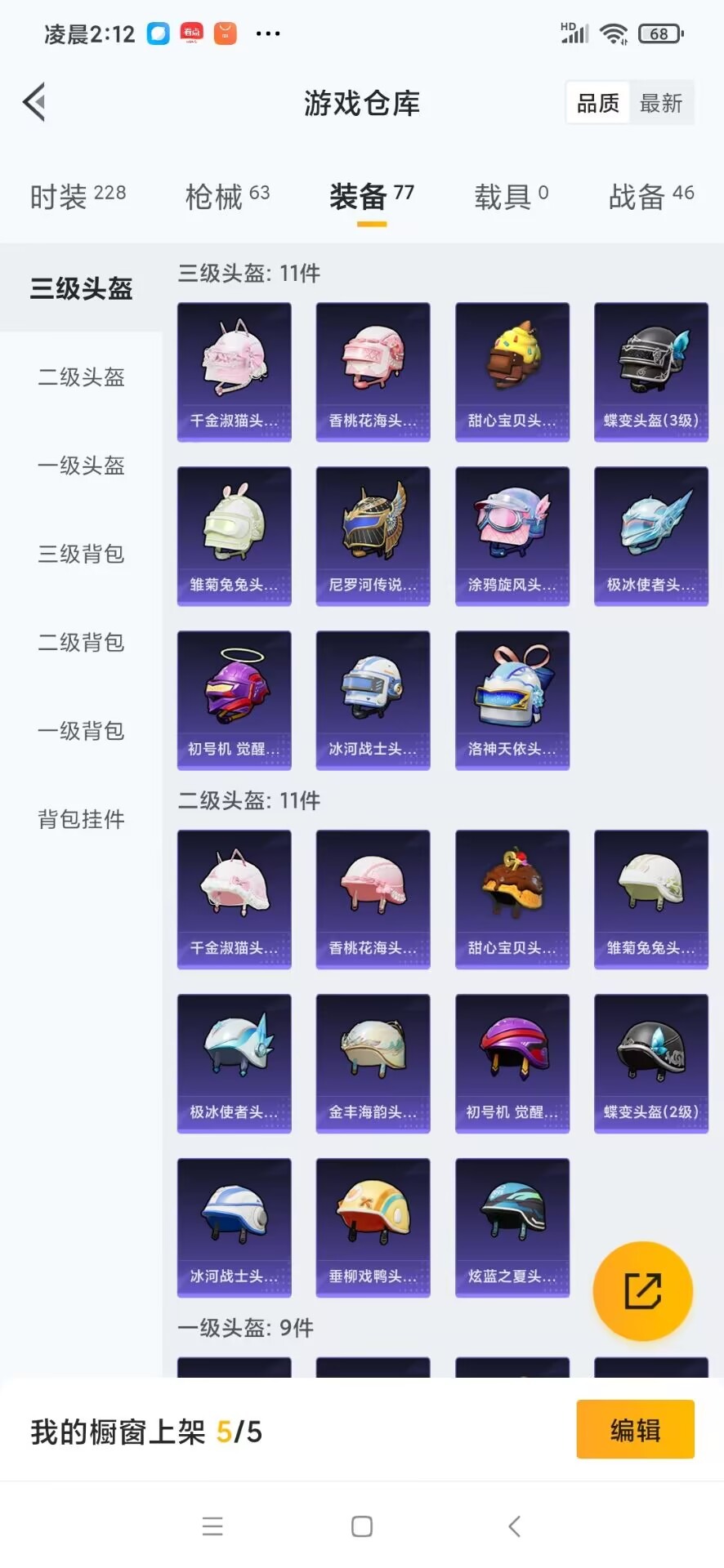View the 尼罗河传说 helmet tile
This screenshot has width=724, height=1568.
(373, 537)
